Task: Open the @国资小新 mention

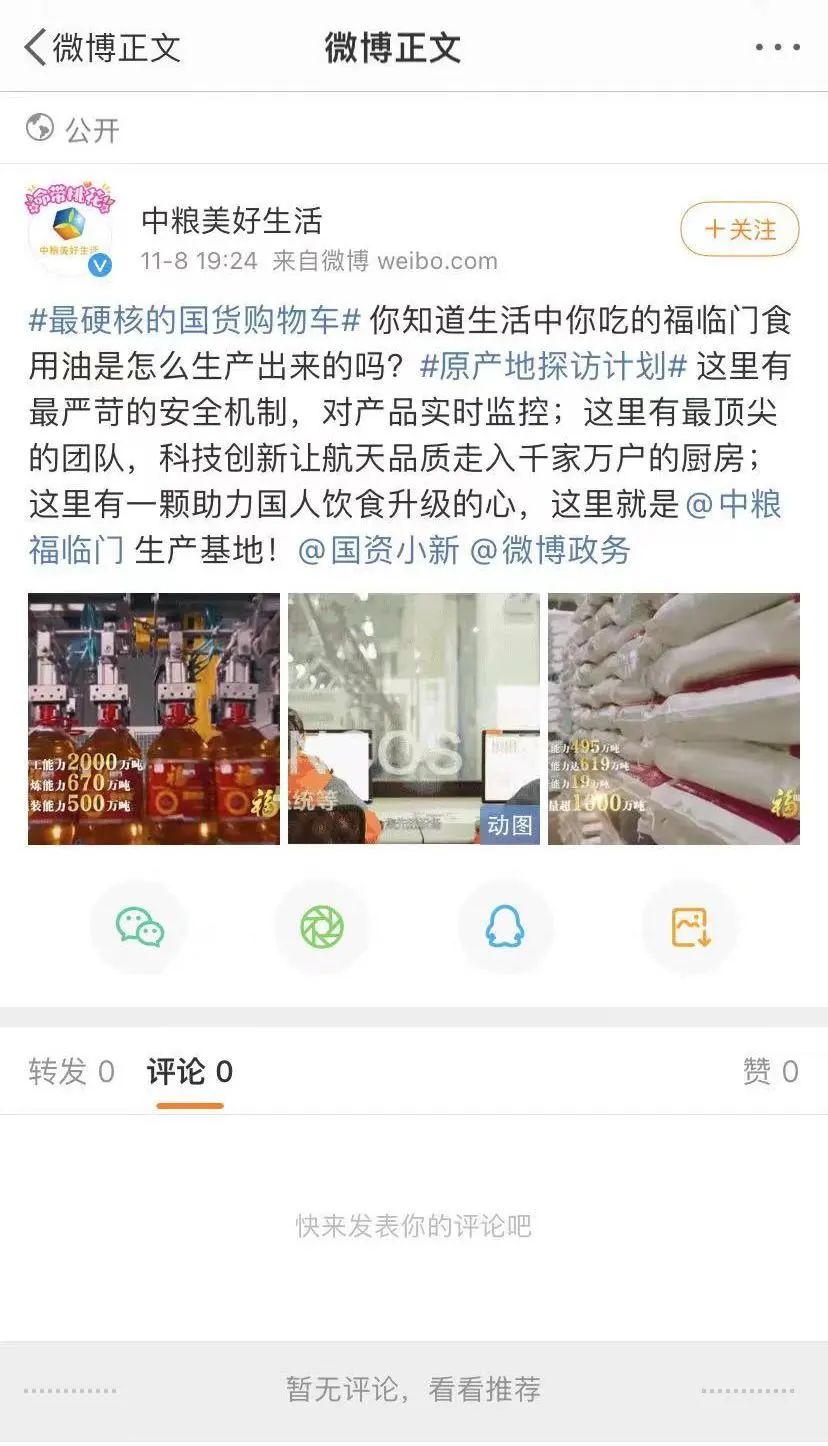Action: (379, 550)
